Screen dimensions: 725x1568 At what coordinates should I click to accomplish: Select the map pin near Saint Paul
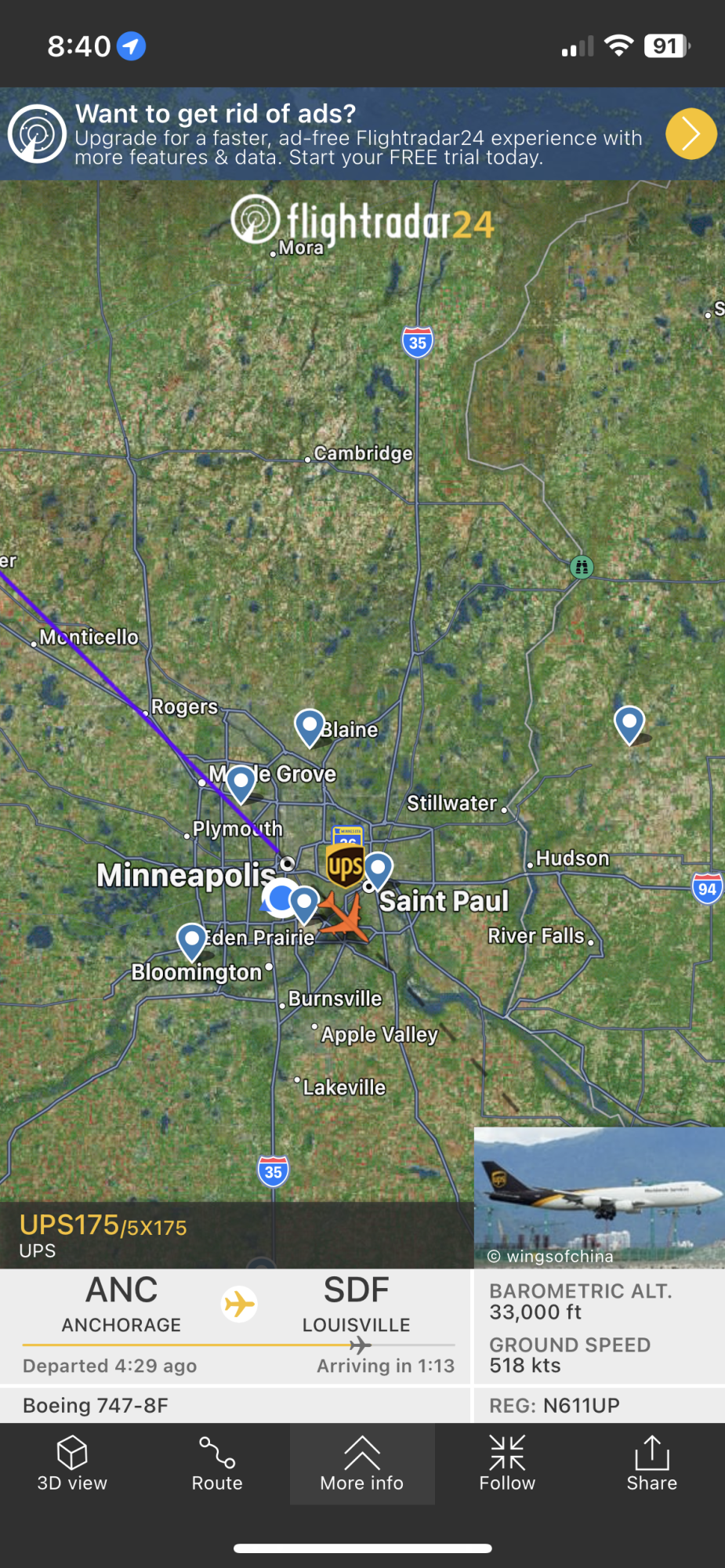tap(379, 869)
